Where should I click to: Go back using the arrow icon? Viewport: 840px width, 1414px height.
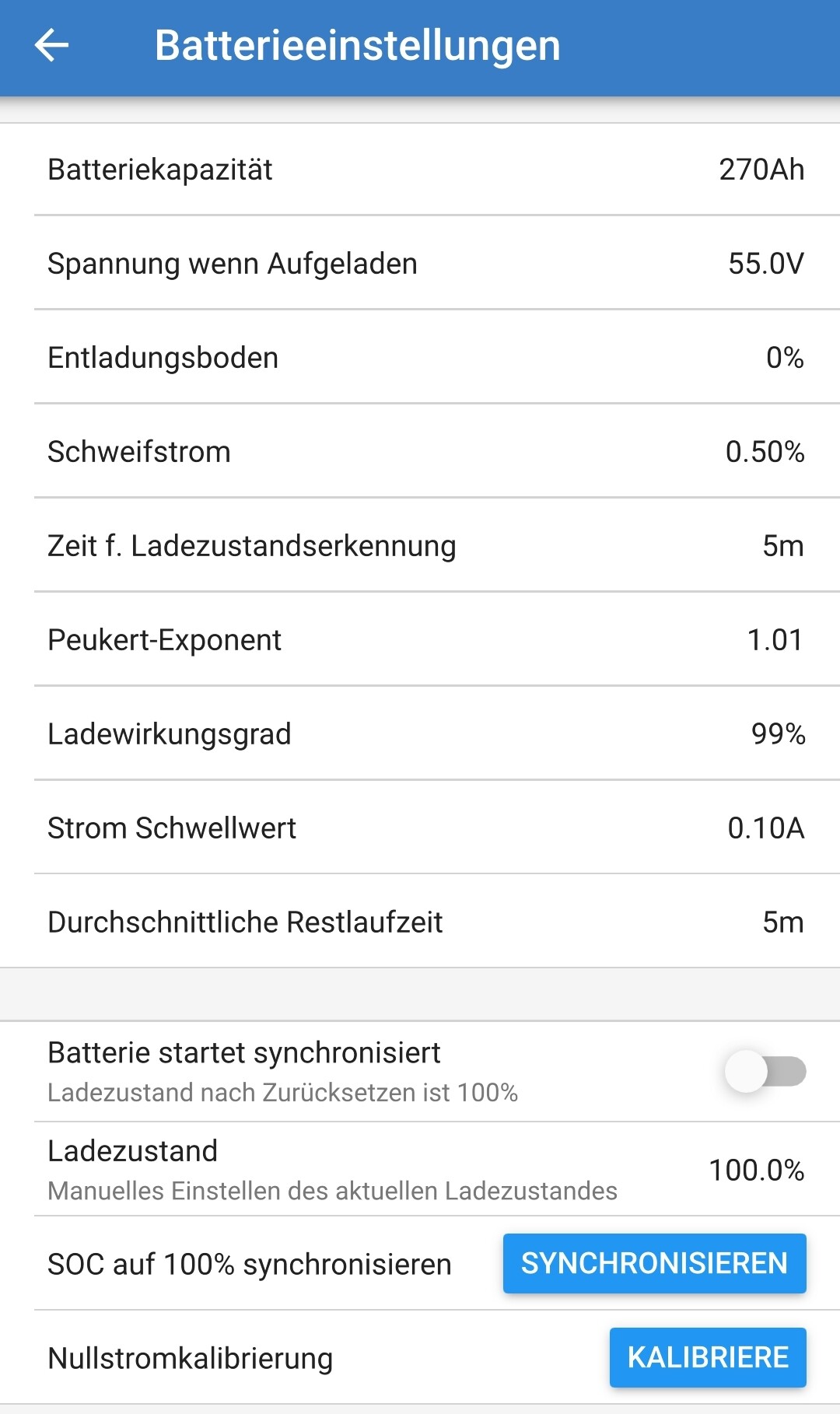tap(52, 45)
